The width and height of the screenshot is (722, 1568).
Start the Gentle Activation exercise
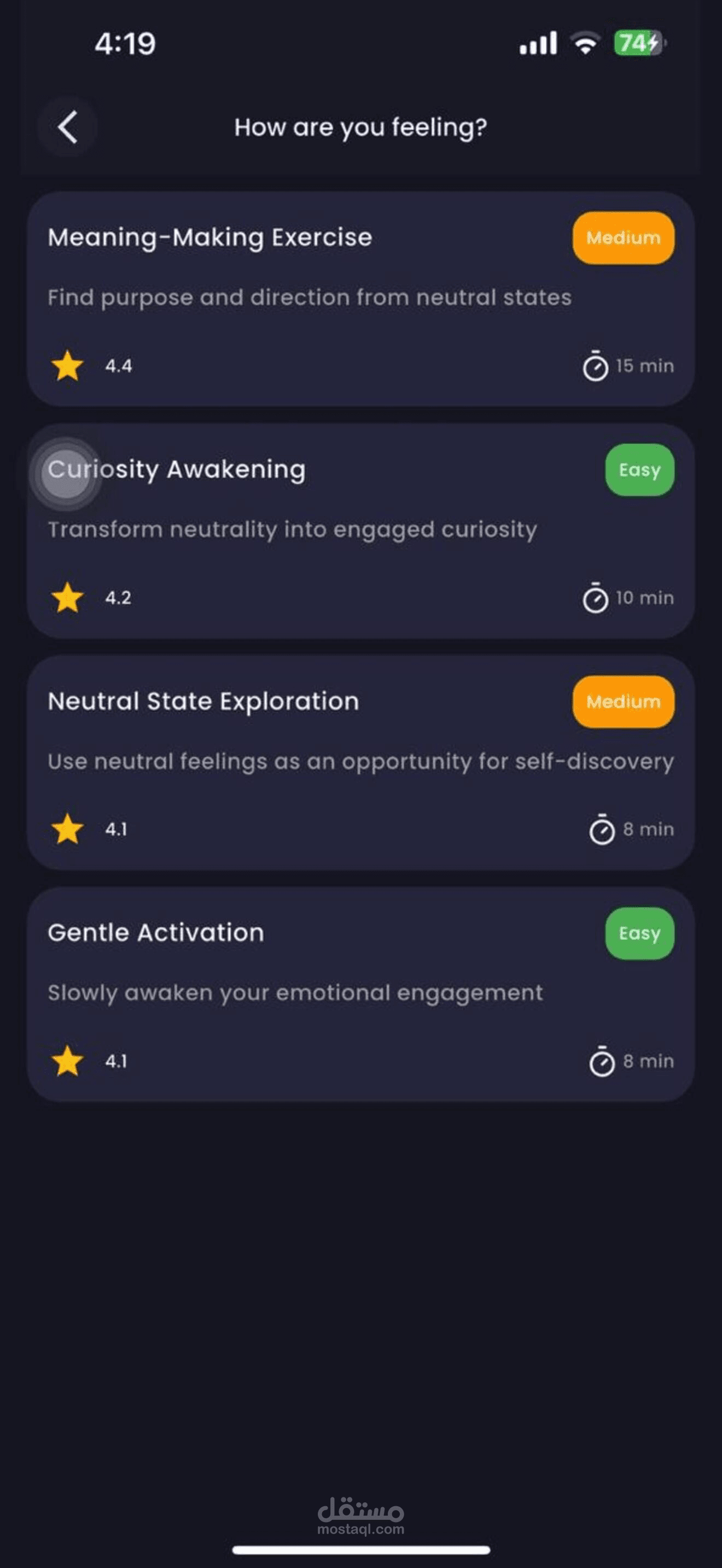(360, 994)
